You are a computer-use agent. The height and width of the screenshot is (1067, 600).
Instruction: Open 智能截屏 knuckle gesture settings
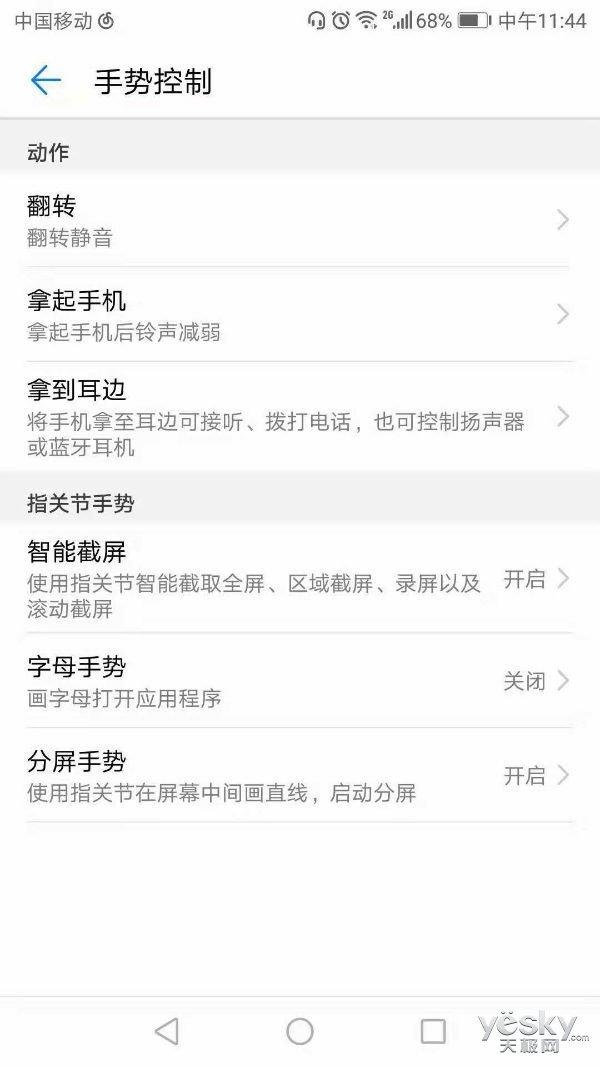click(300, 578)
